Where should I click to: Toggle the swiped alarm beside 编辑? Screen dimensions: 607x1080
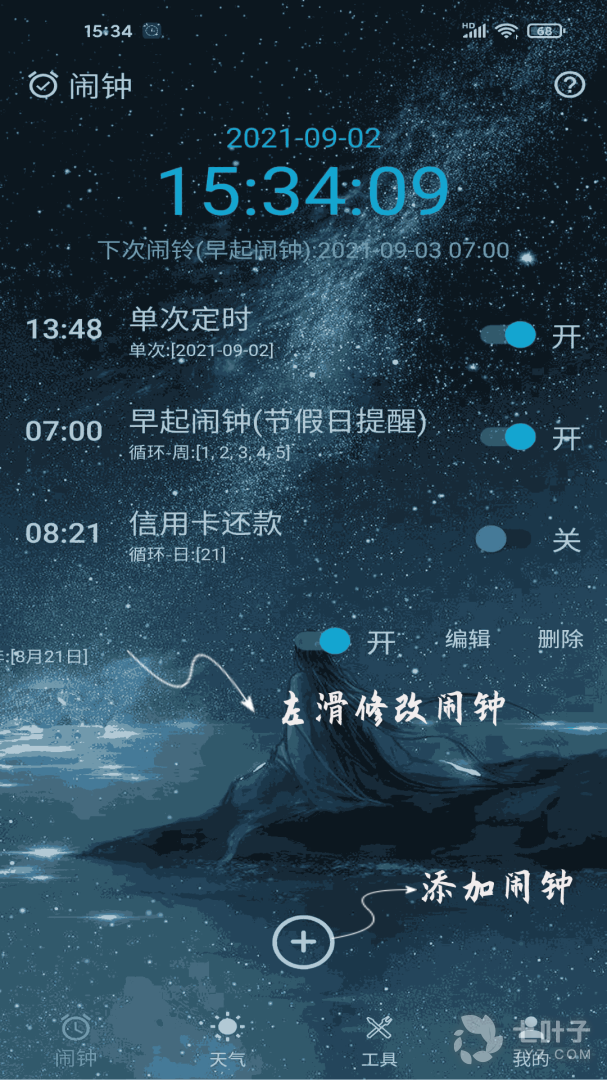point(323,641)
